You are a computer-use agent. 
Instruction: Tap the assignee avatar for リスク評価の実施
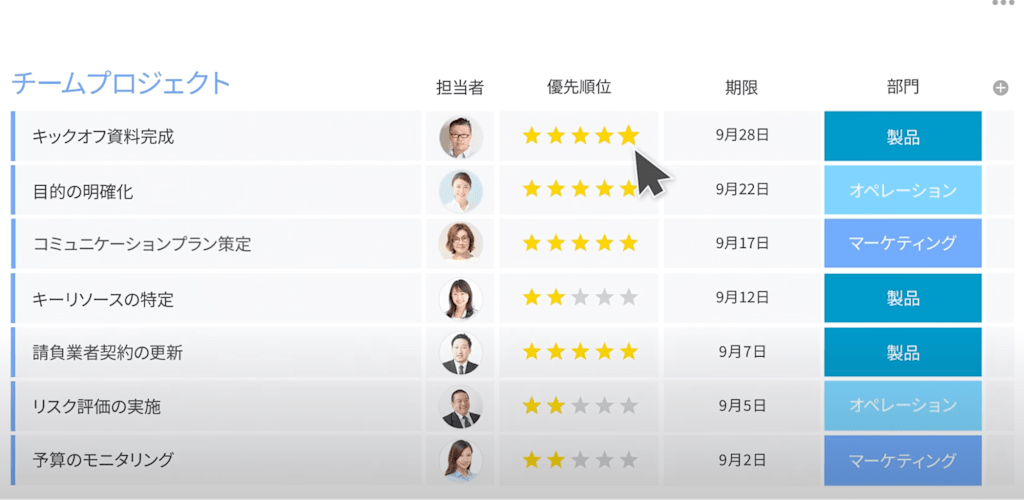point(460,407)
